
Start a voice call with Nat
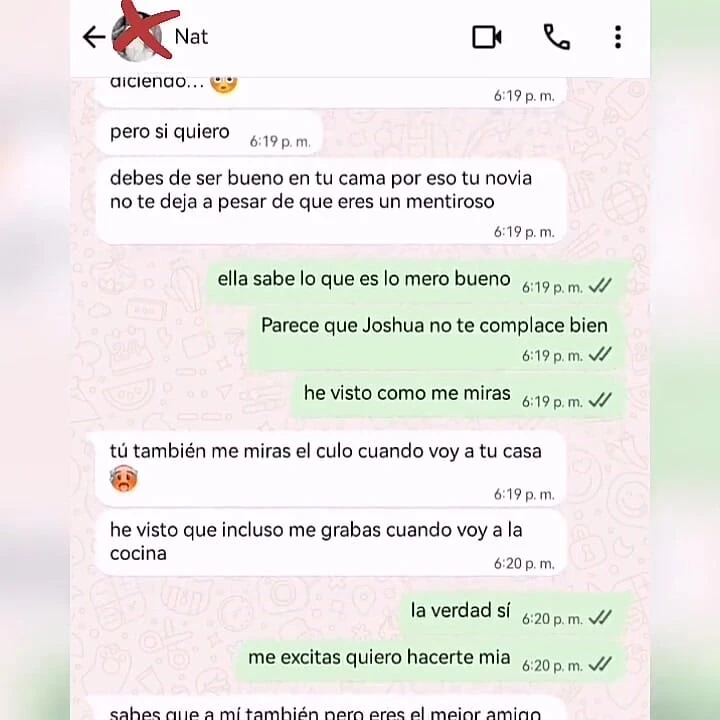pos(556,37)
